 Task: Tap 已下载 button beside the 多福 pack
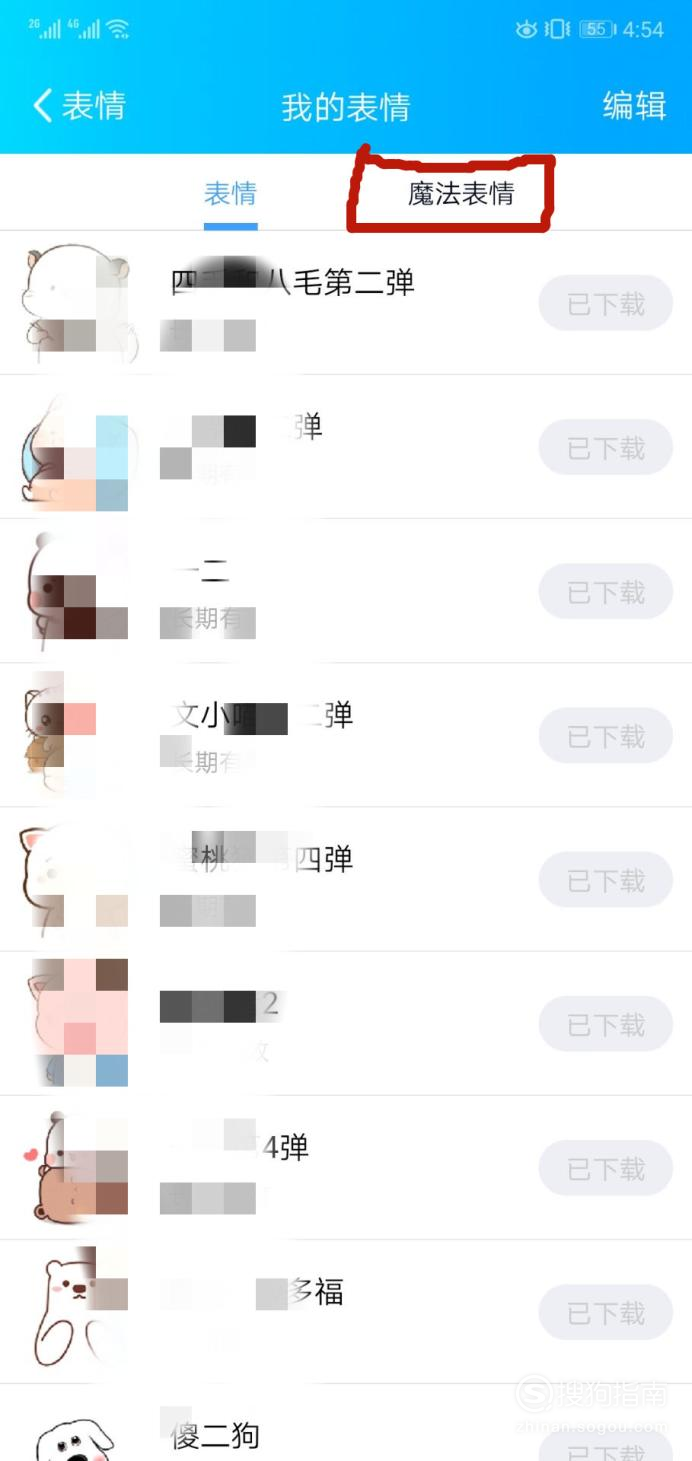(606, 1313)
